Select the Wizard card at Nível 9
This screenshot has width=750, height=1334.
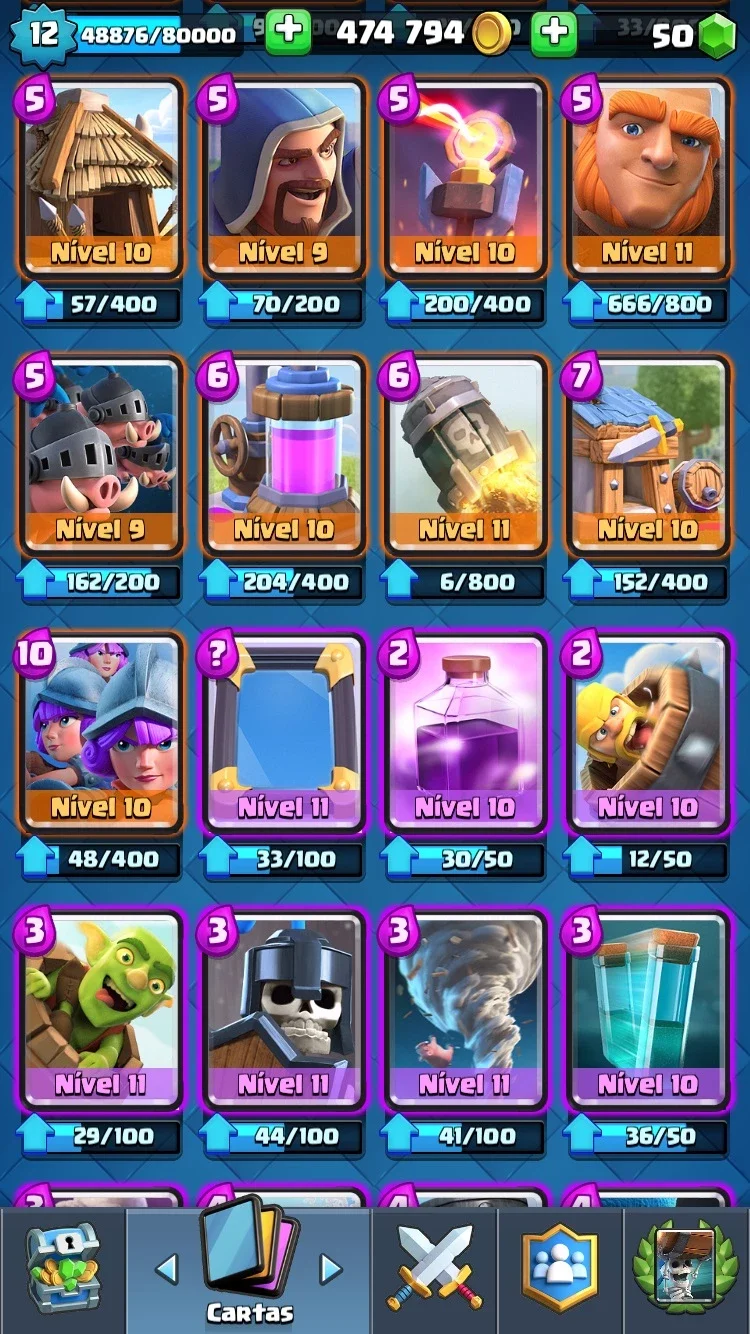point(283,178)
